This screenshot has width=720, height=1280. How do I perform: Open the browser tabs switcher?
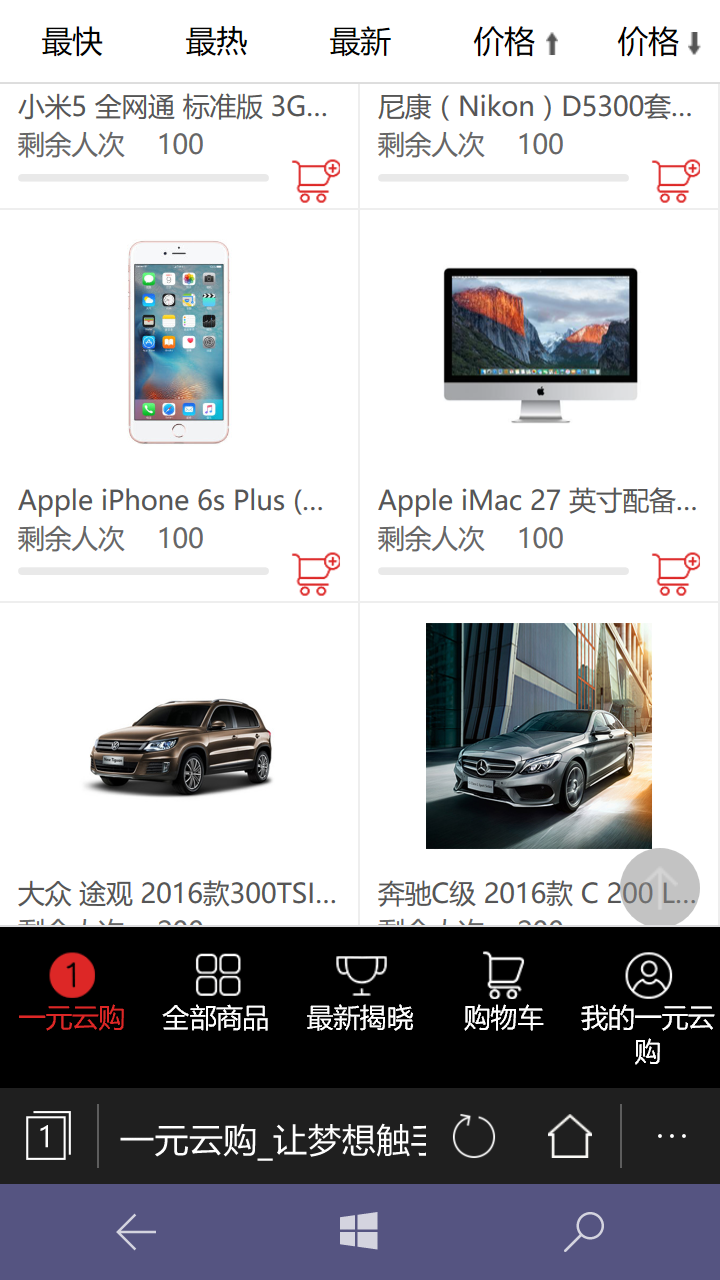click(x=49, y=1136)
